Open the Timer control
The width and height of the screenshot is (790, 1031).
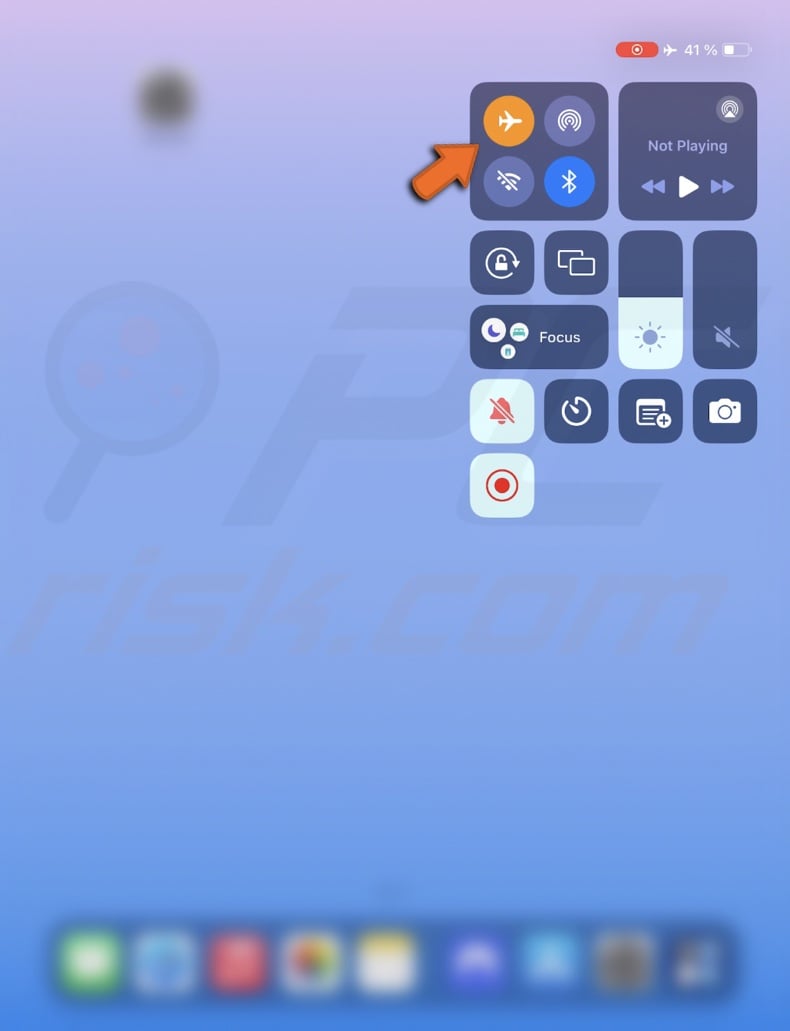576,411
